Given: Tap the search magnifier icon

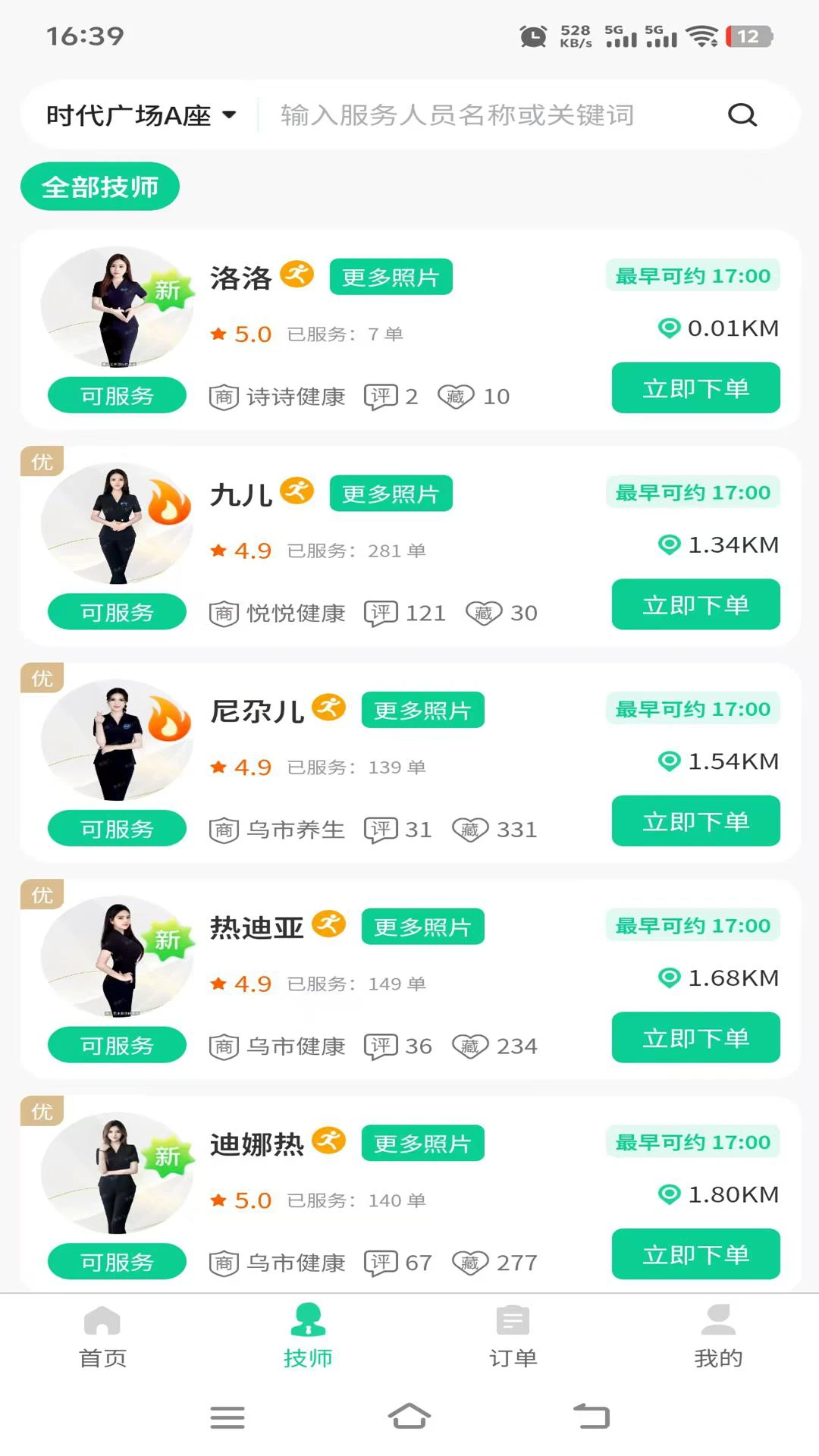Looking at the screenshot, I should pyautogui.click(x=743, y=115).
